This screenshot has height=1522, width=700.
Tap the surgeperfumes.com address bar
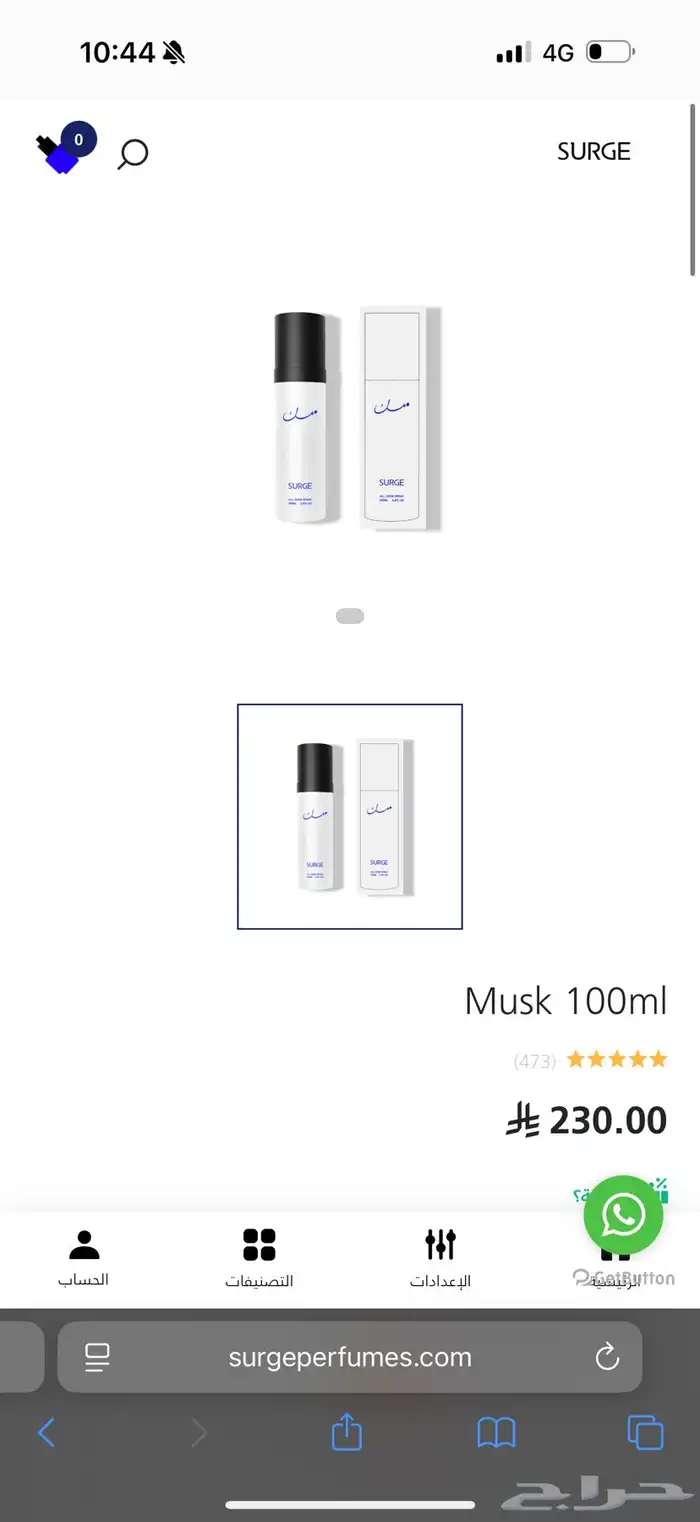pos(350,1357)
